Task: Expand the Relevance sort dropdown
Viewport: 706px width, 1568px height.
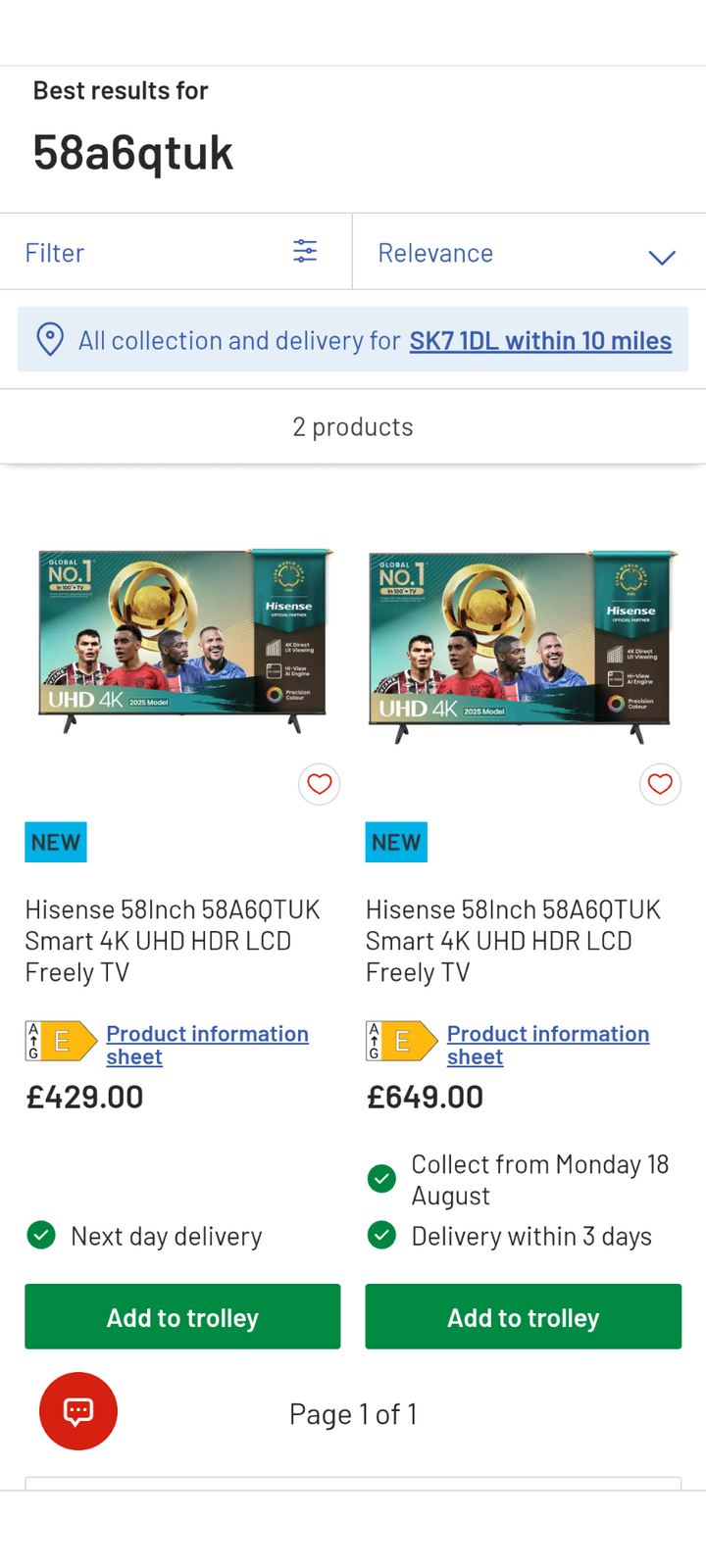Action: pyautogui.click(x=528, y=253)
